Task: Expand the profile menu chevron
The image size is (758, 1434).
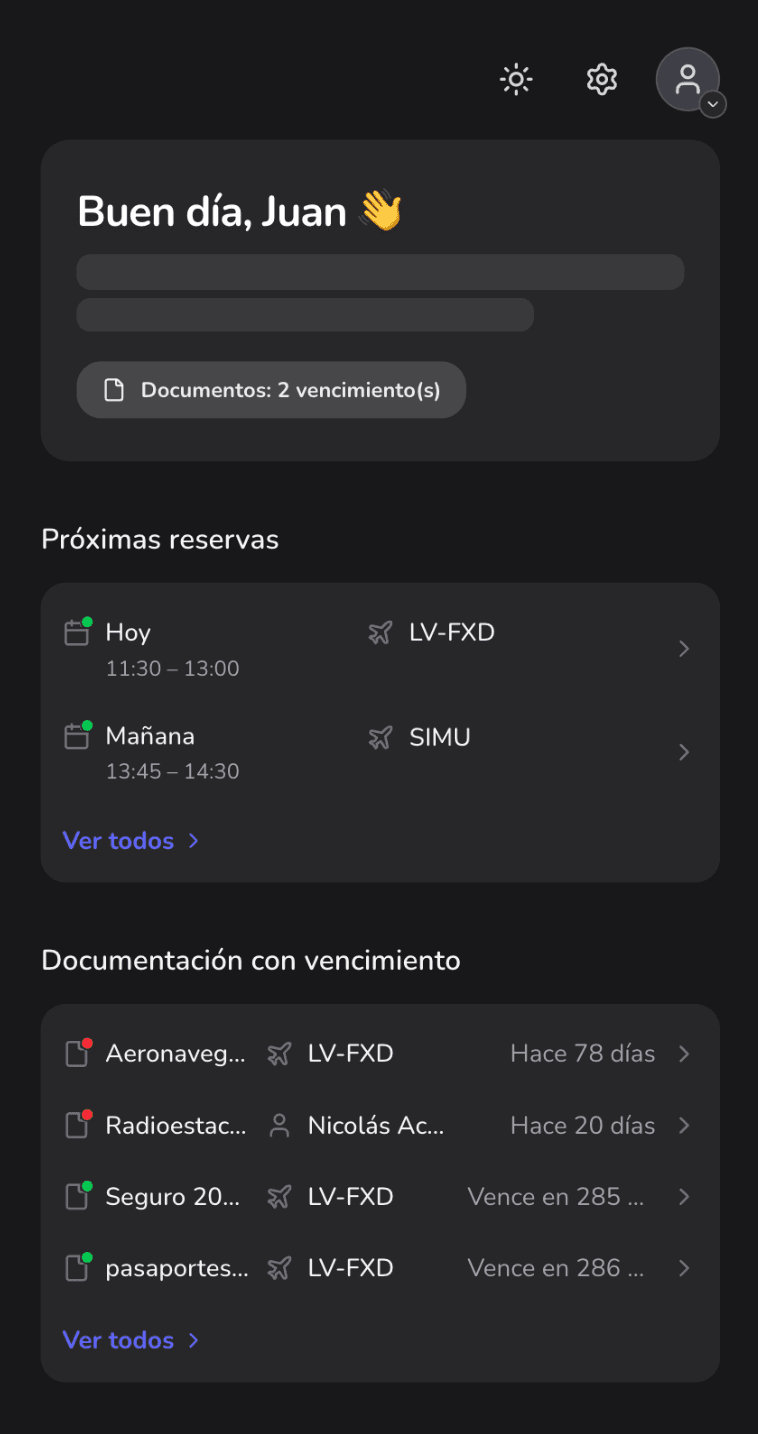Action: pyautogui.click(x=712, y=104)
